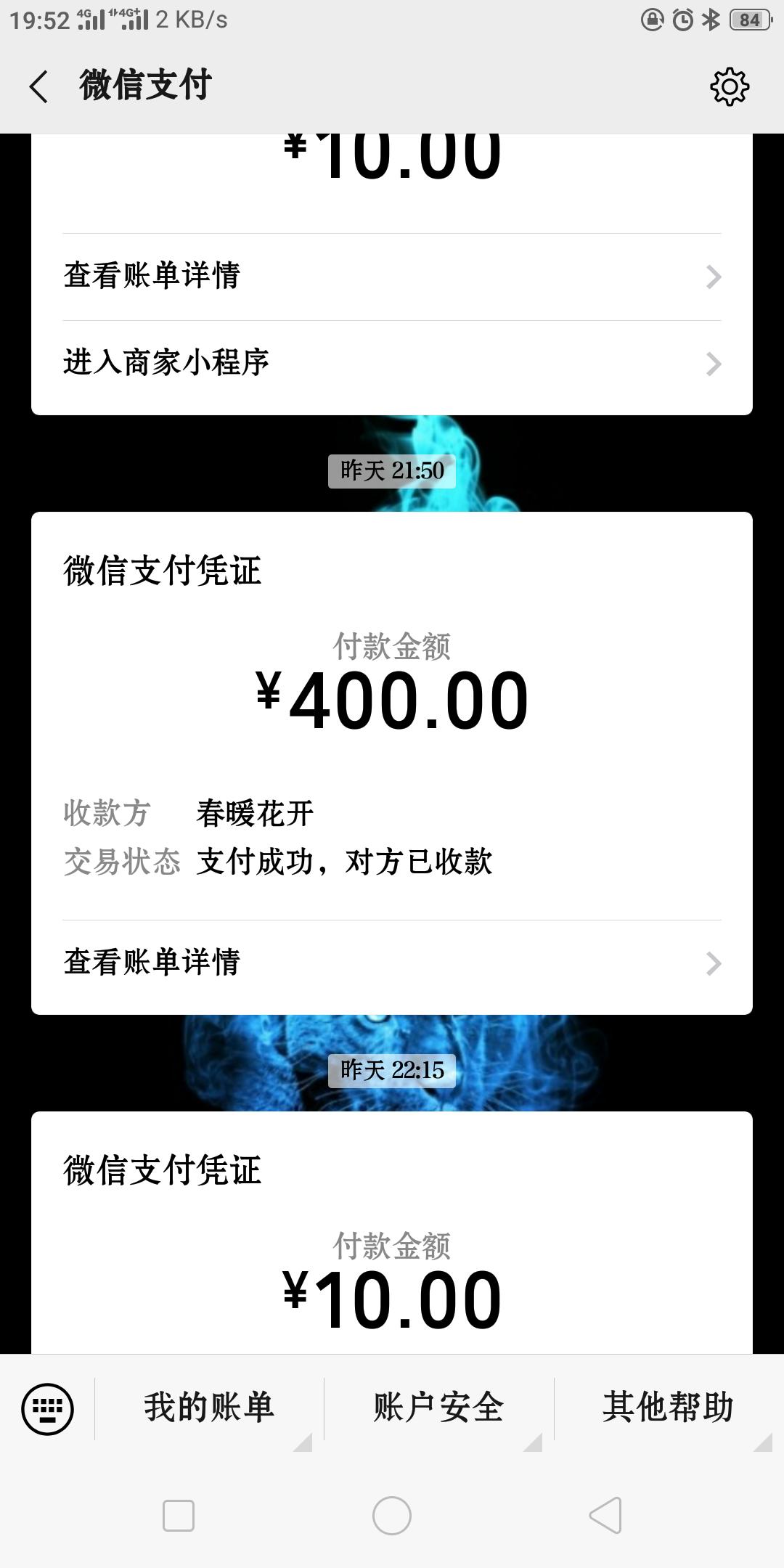Open the WeChat Pay settings gear

click(x=732, y=86)
